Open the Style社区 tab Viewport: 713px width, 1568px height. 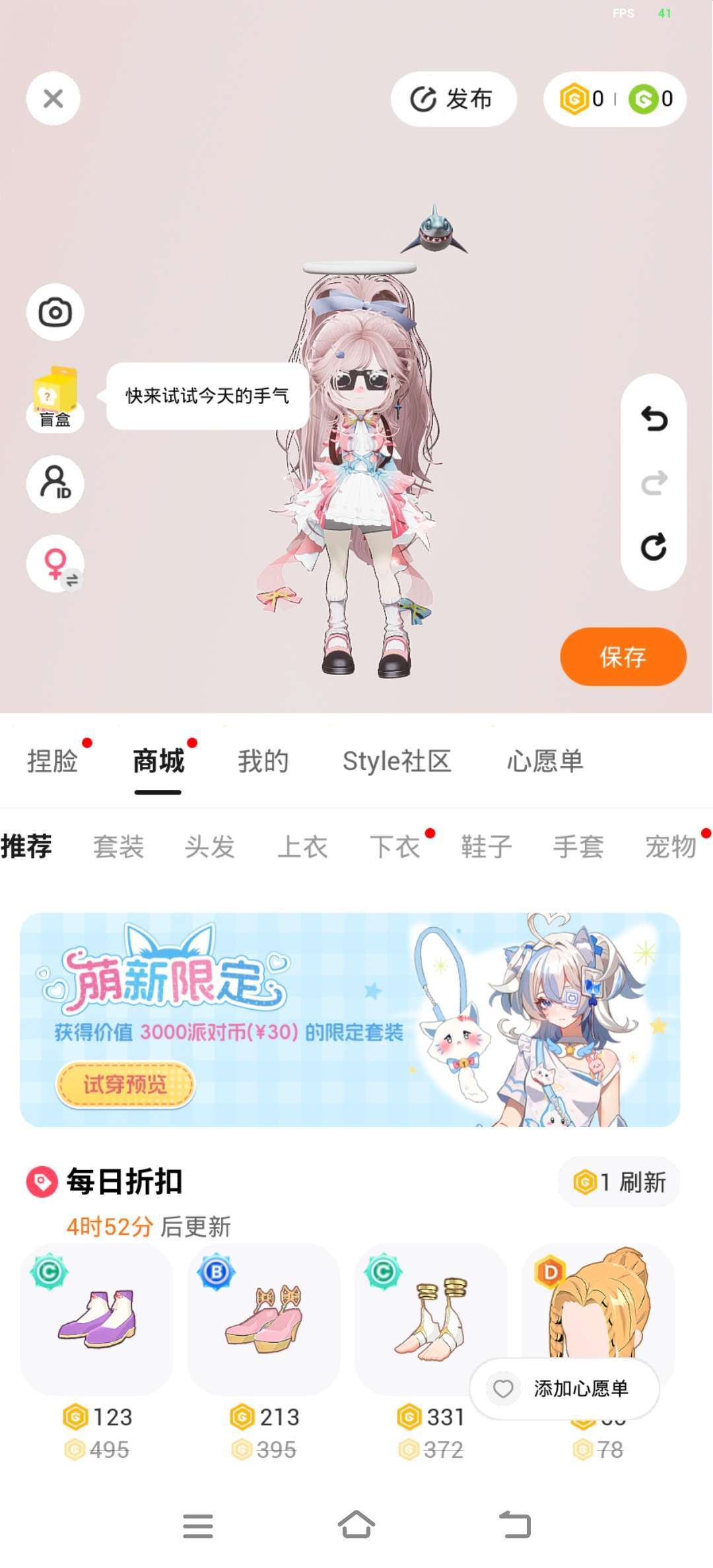[397, 761]
